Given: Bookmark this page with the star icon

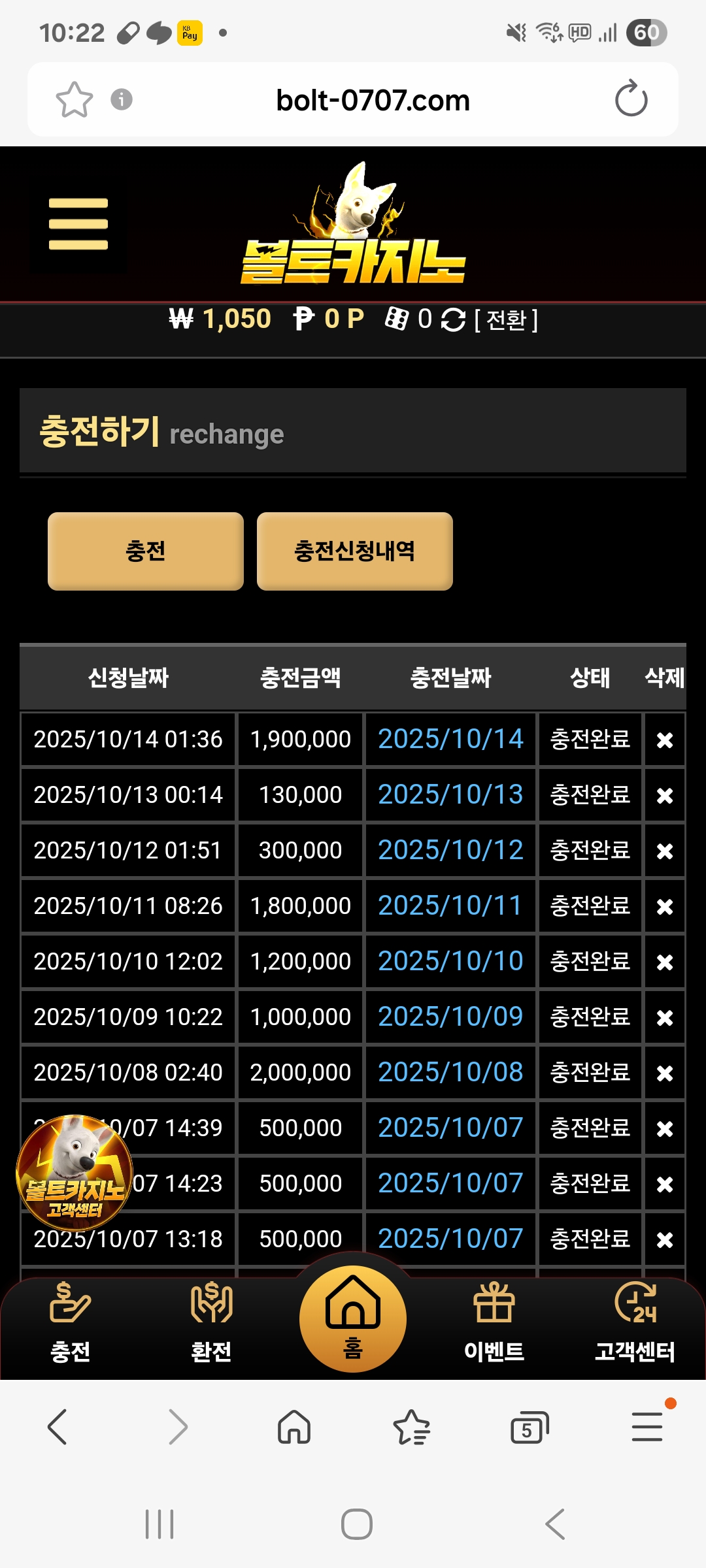Looking at the screenshot, I should click(x=74, y=100).
